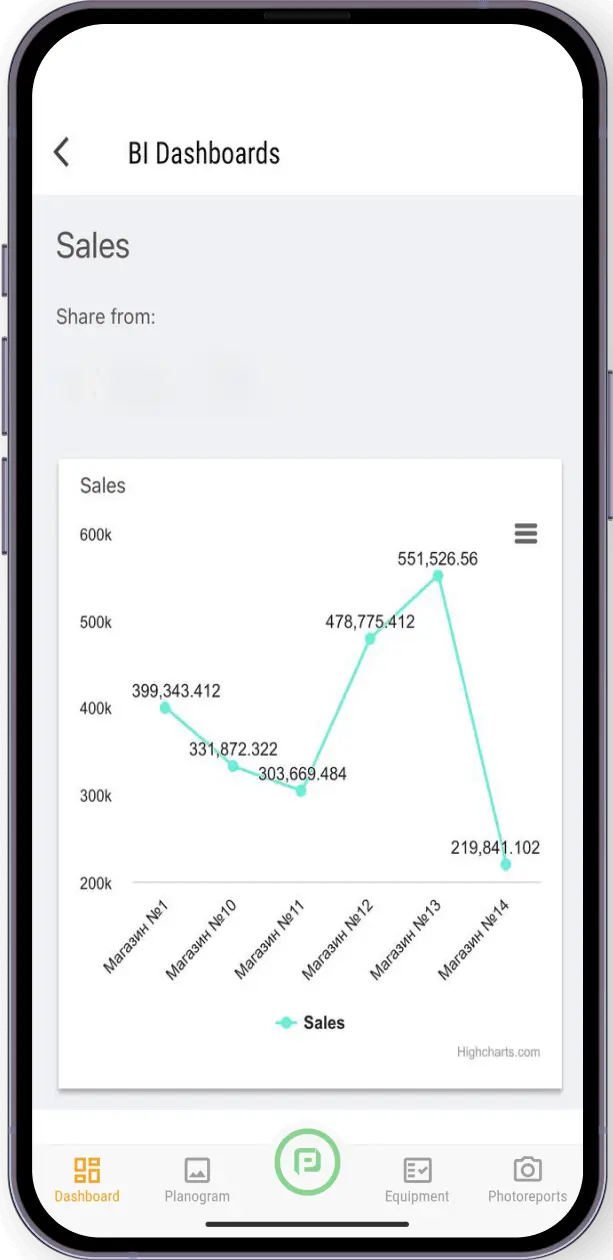Screen dimensions: 613x1260
Task: Switch to the Dashboard tab
Action: point(87,1180)
